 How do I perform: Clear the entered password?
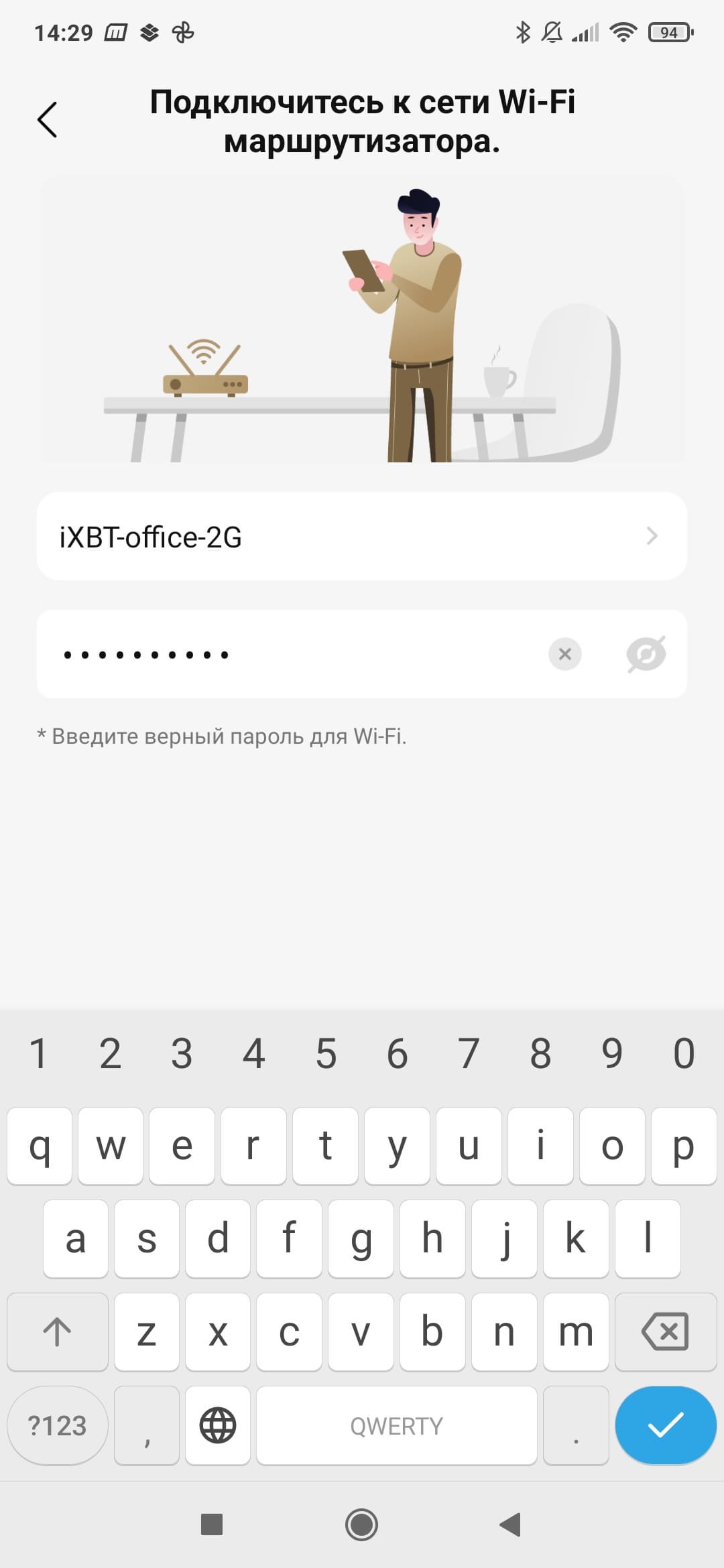[x=565, y=654]
